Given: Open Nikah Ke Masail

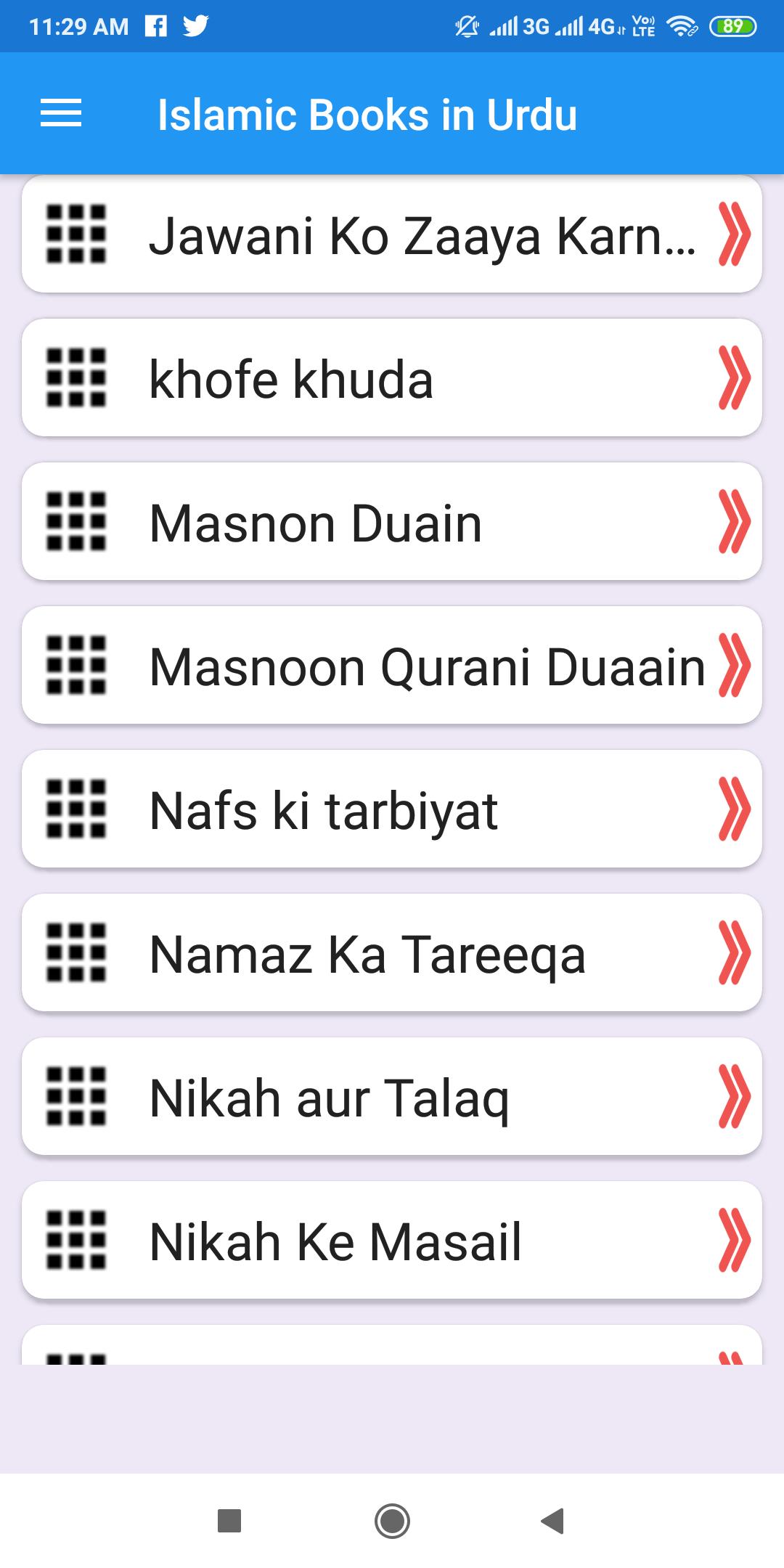Looking at the screenshot, I should coord(392,1241).
